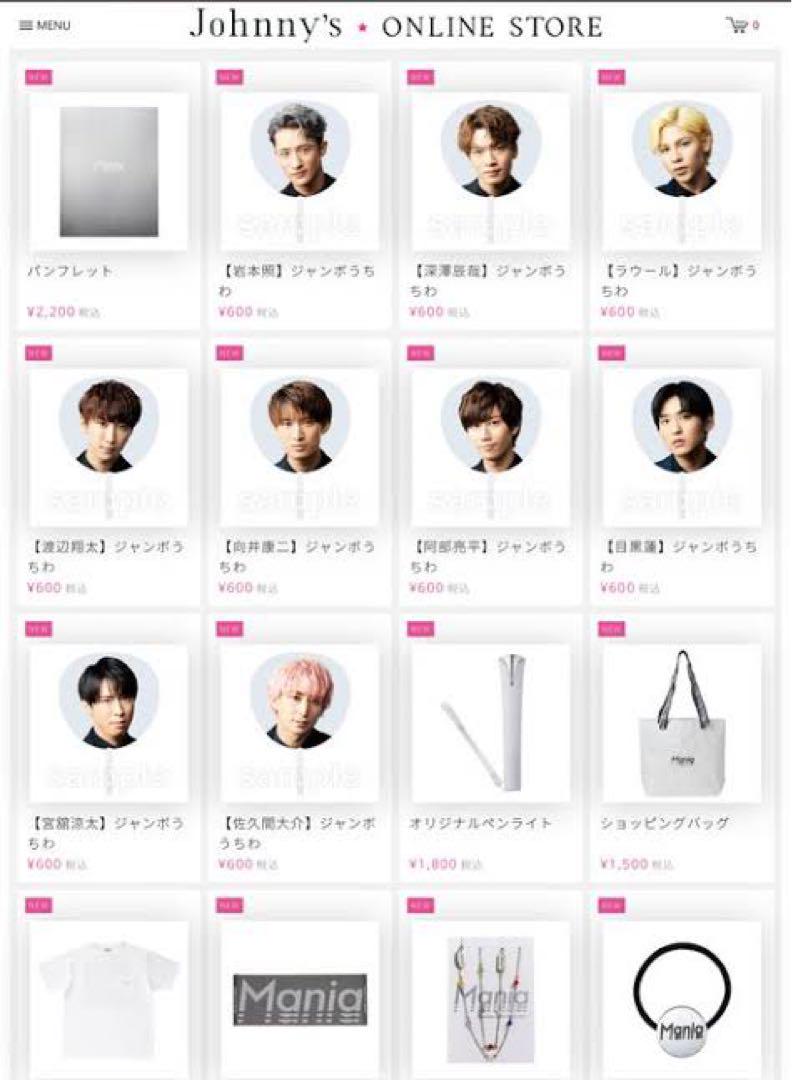Select the 深澤辰哉 ジャンボうちわ card
Viewport: 792px width, 1080px height.
[490, 172]
